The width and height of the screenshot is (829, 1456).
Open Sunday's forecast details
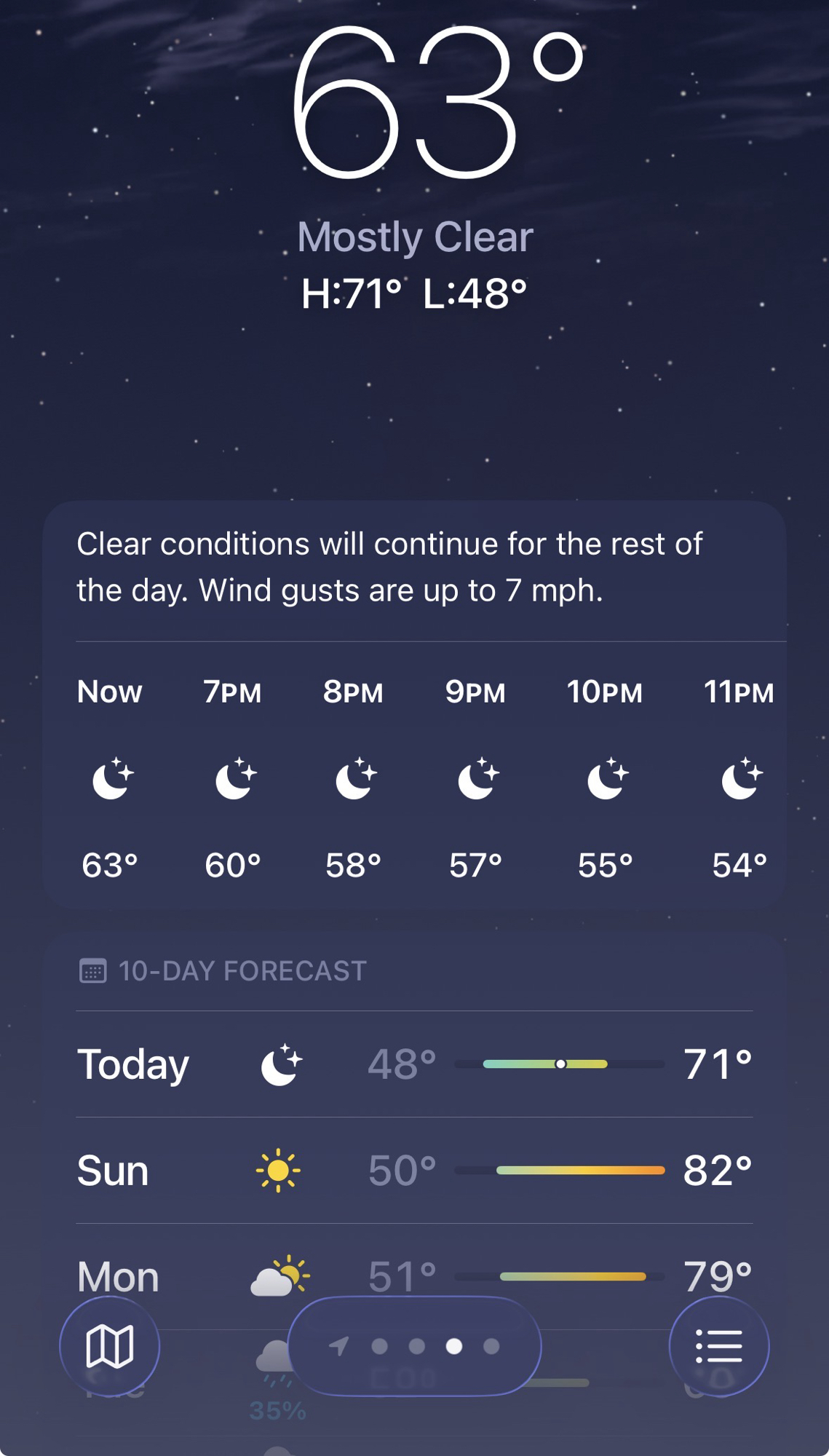click(414, 1171)
